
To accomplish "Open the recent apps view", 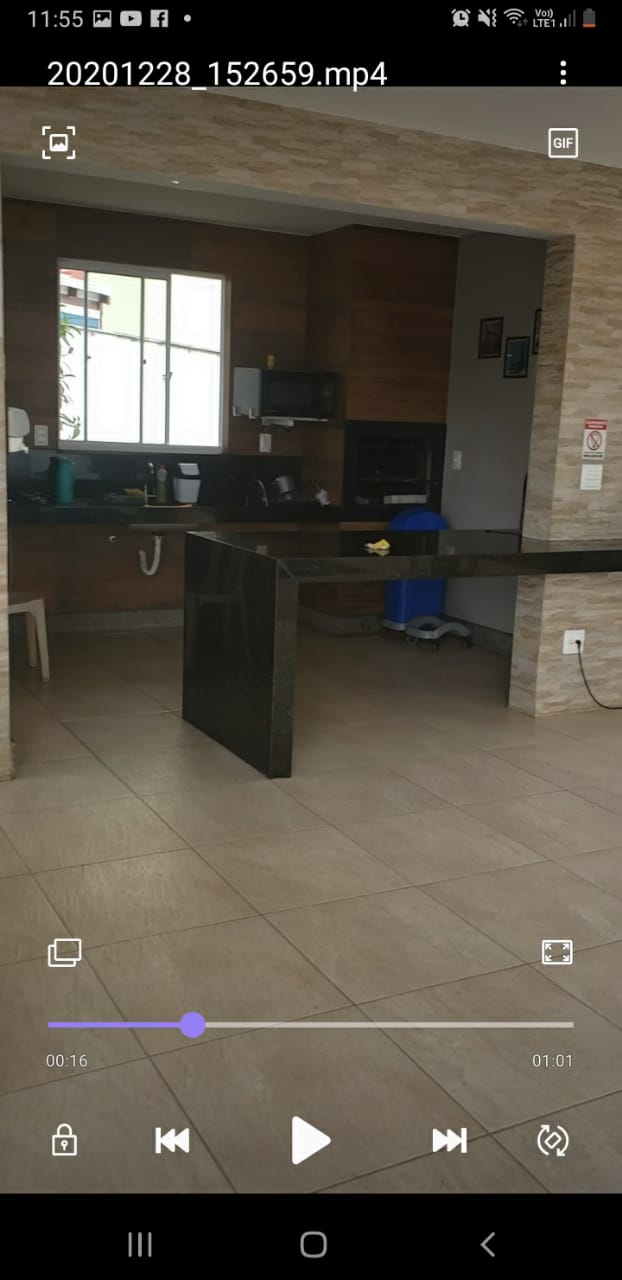I will pyautogui.click(x=140, y=1244).
